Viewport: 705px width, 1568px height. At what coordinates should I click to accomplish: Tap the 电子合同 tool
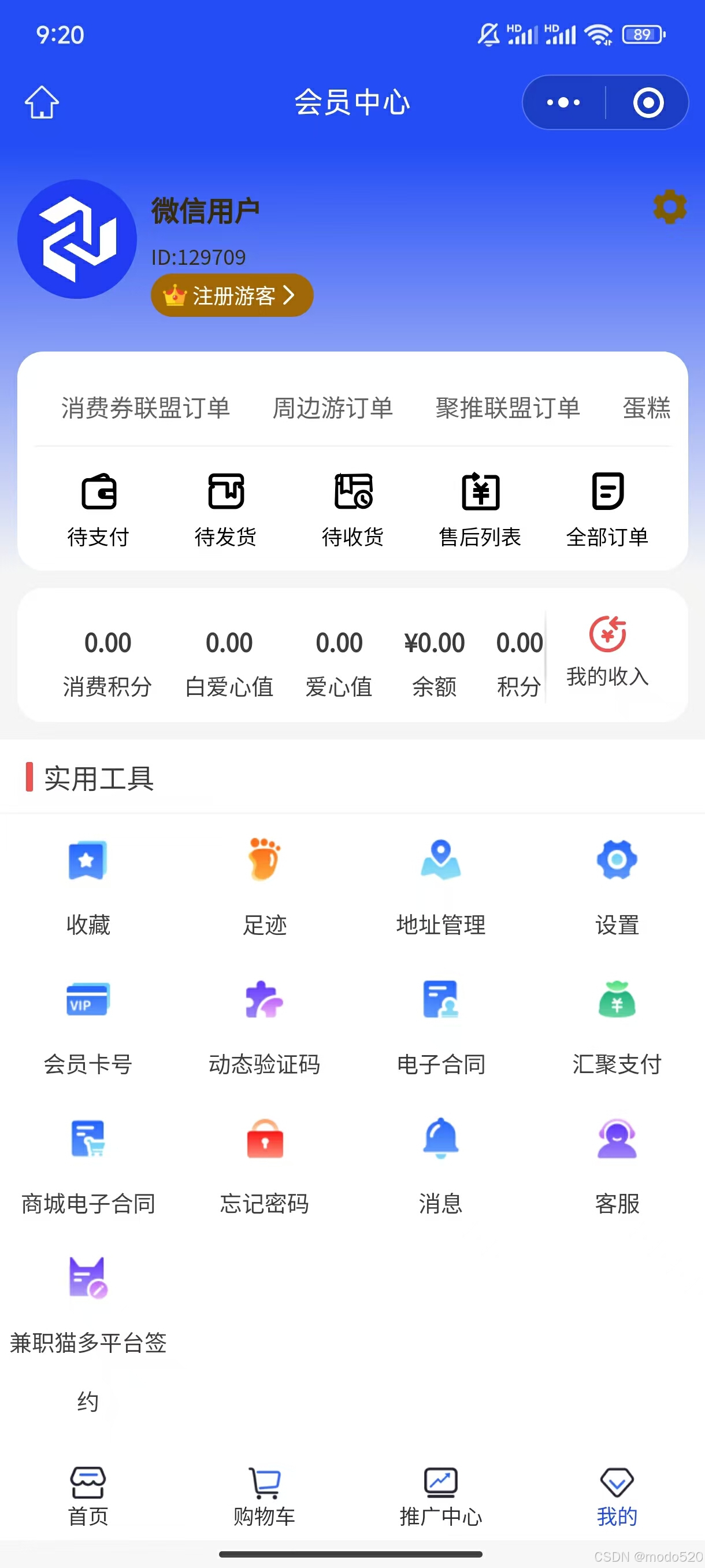point(440,1026)
